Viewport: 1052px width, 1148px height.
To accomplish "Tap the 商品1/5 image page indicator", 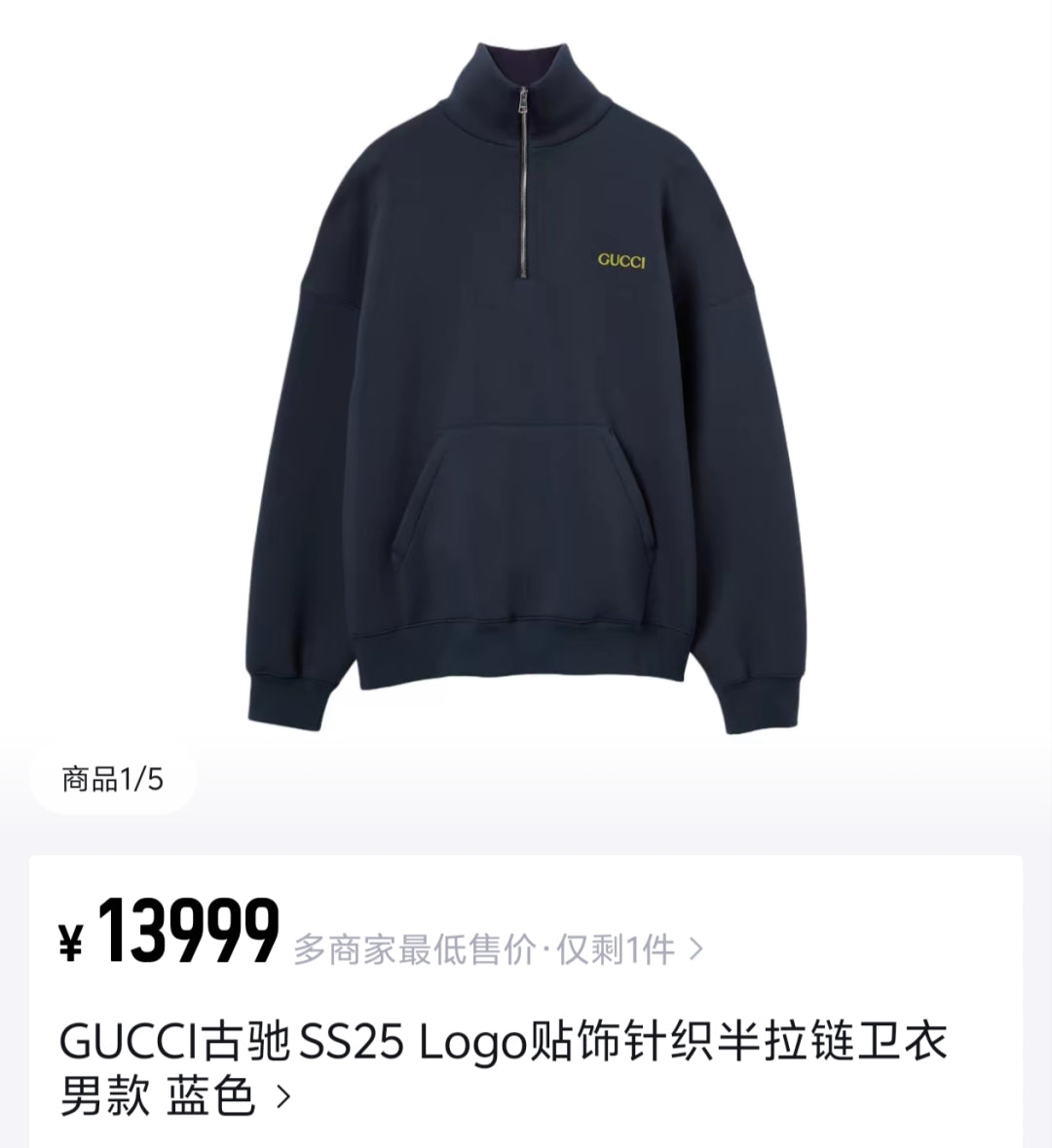I will [x=113, y=779].
